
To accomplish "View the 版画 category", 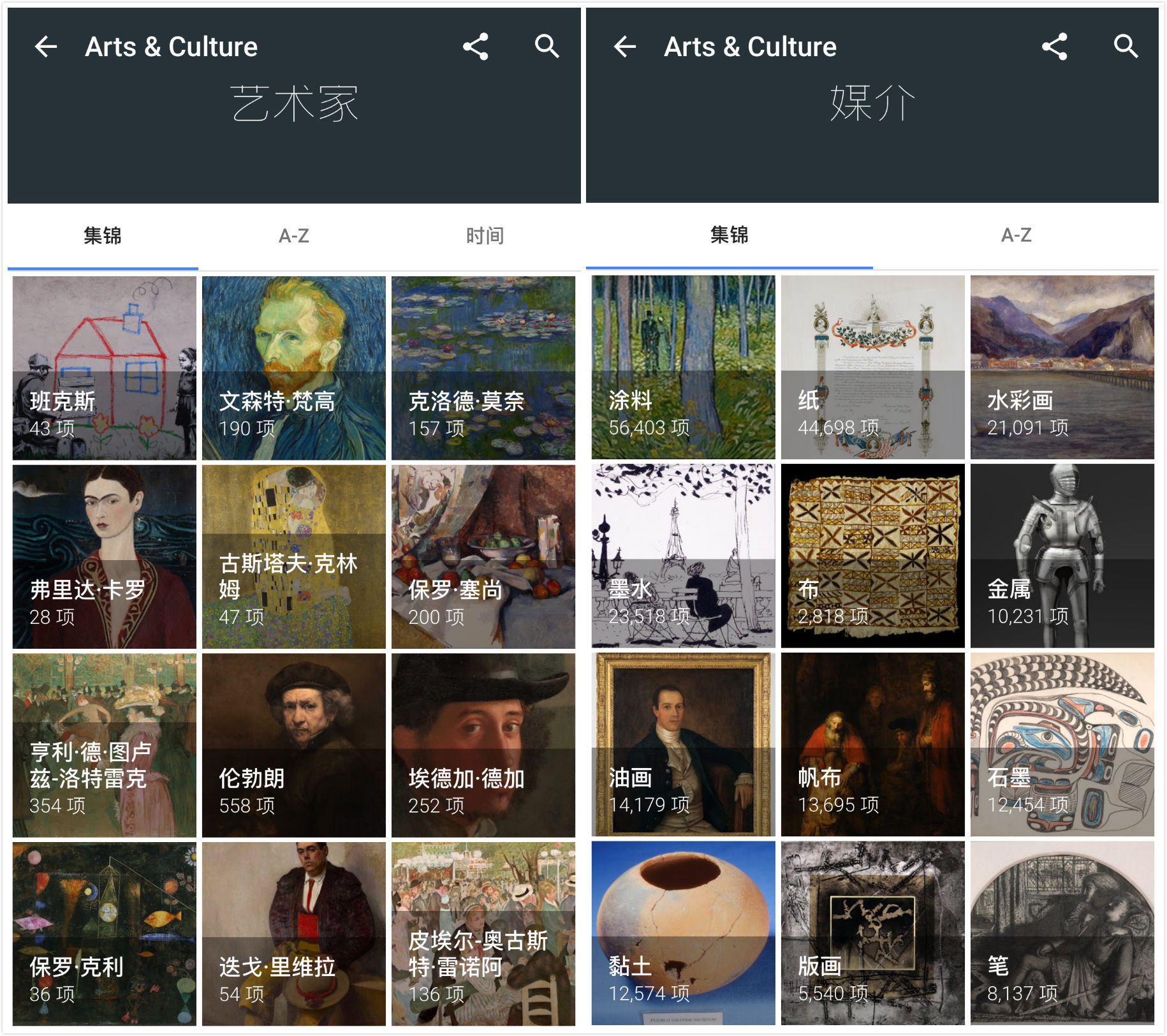I will [x=872, y=933].
